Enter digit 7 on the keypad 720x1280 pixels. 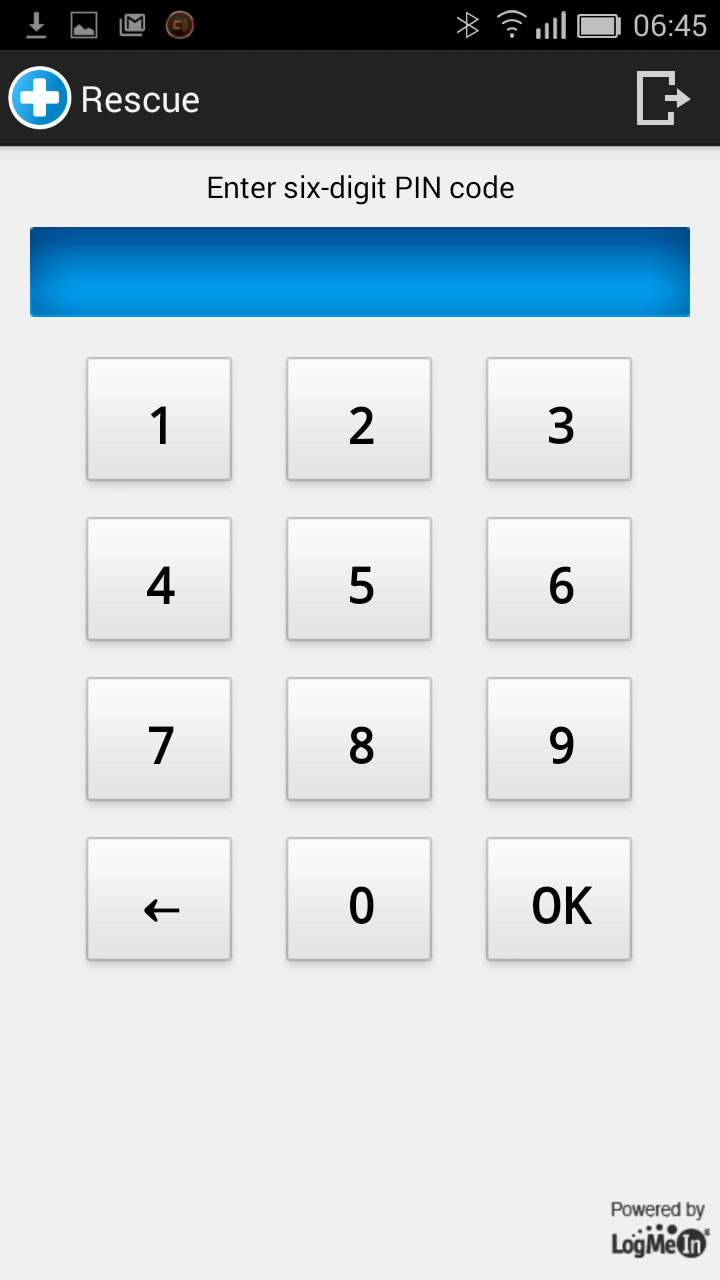(x=159, y=739)
